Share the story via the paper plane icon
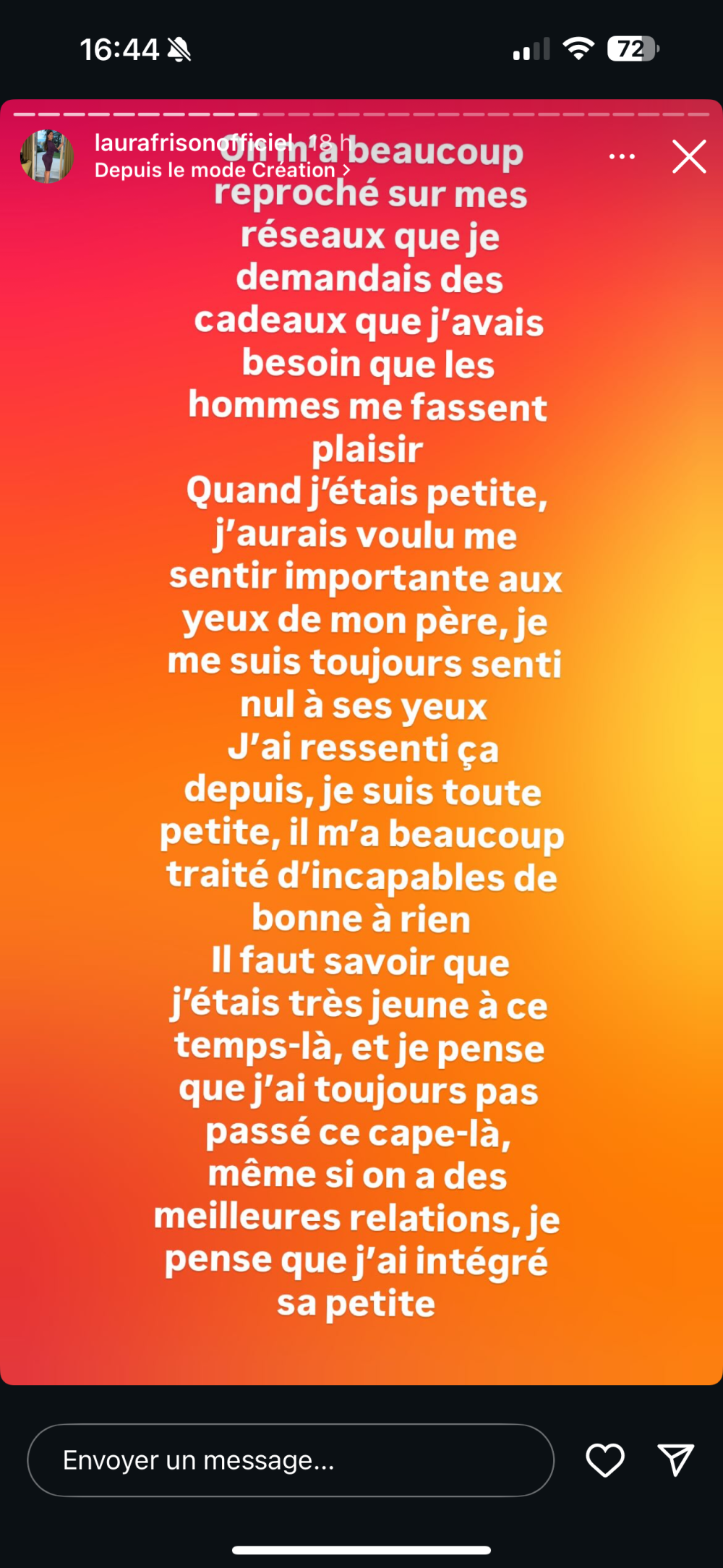The height and width of the screenshot is (1568, 723). point(677,1460)
